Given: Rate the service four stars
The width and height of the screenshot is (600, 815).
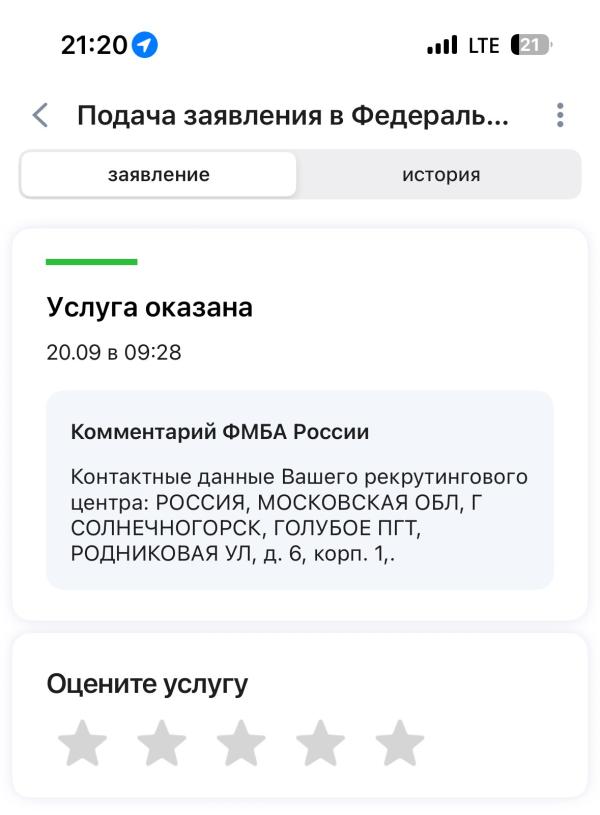Looking at the screenshot, I should click(320, 743).
